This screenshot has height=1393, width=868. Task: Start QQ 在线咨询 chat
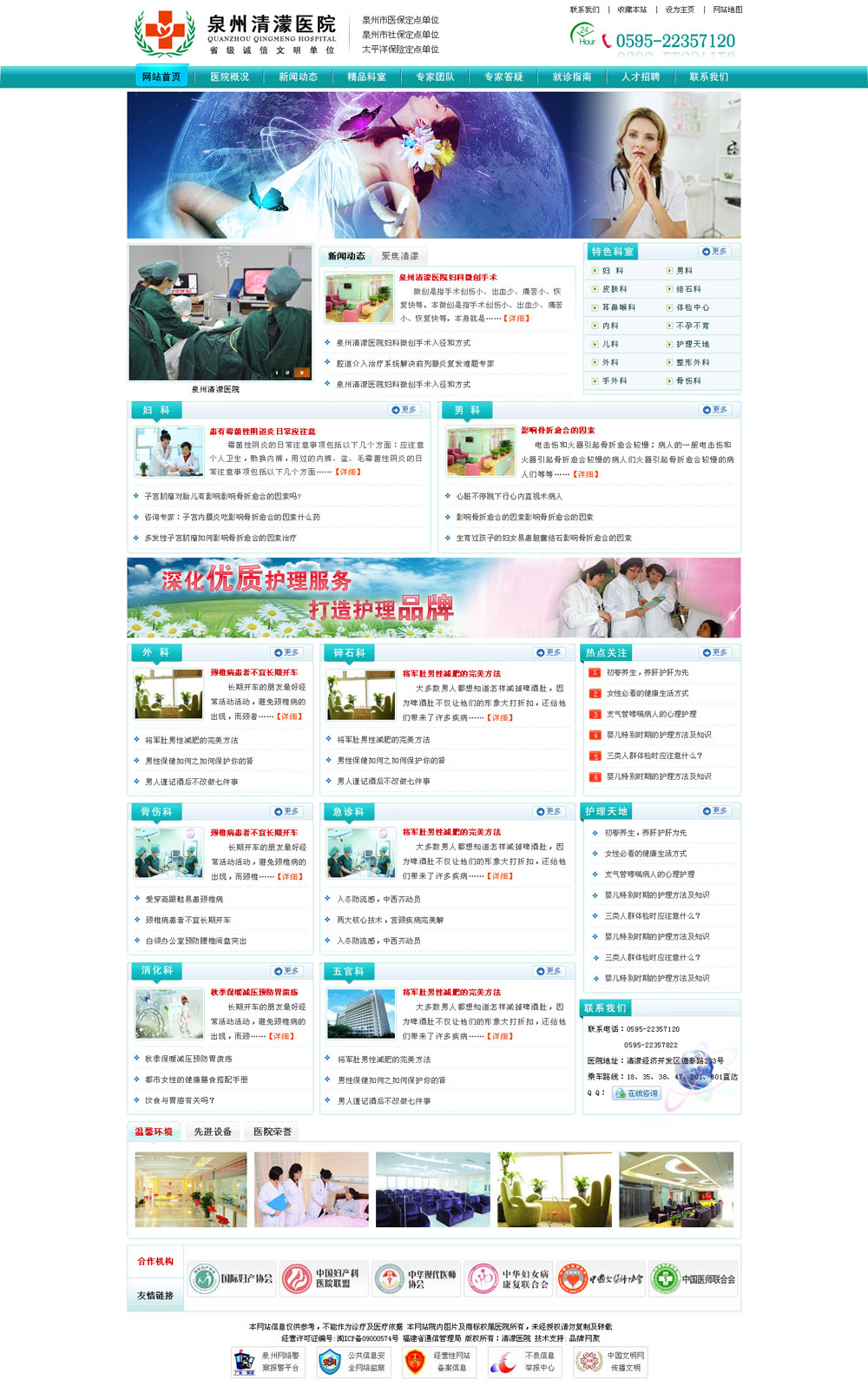coord(637,1093)
